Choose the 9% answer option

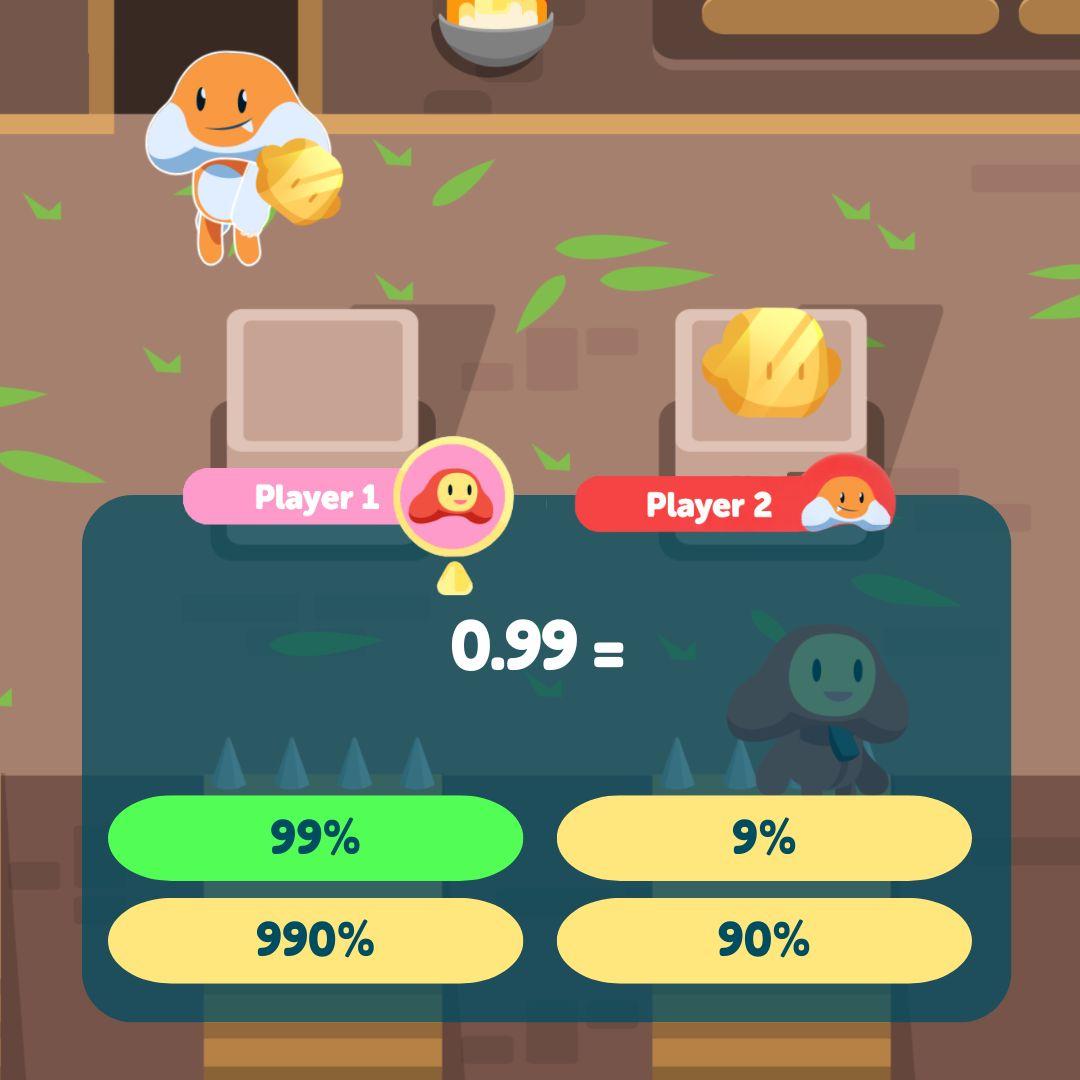pyautogui.click(x=764, y=838)
